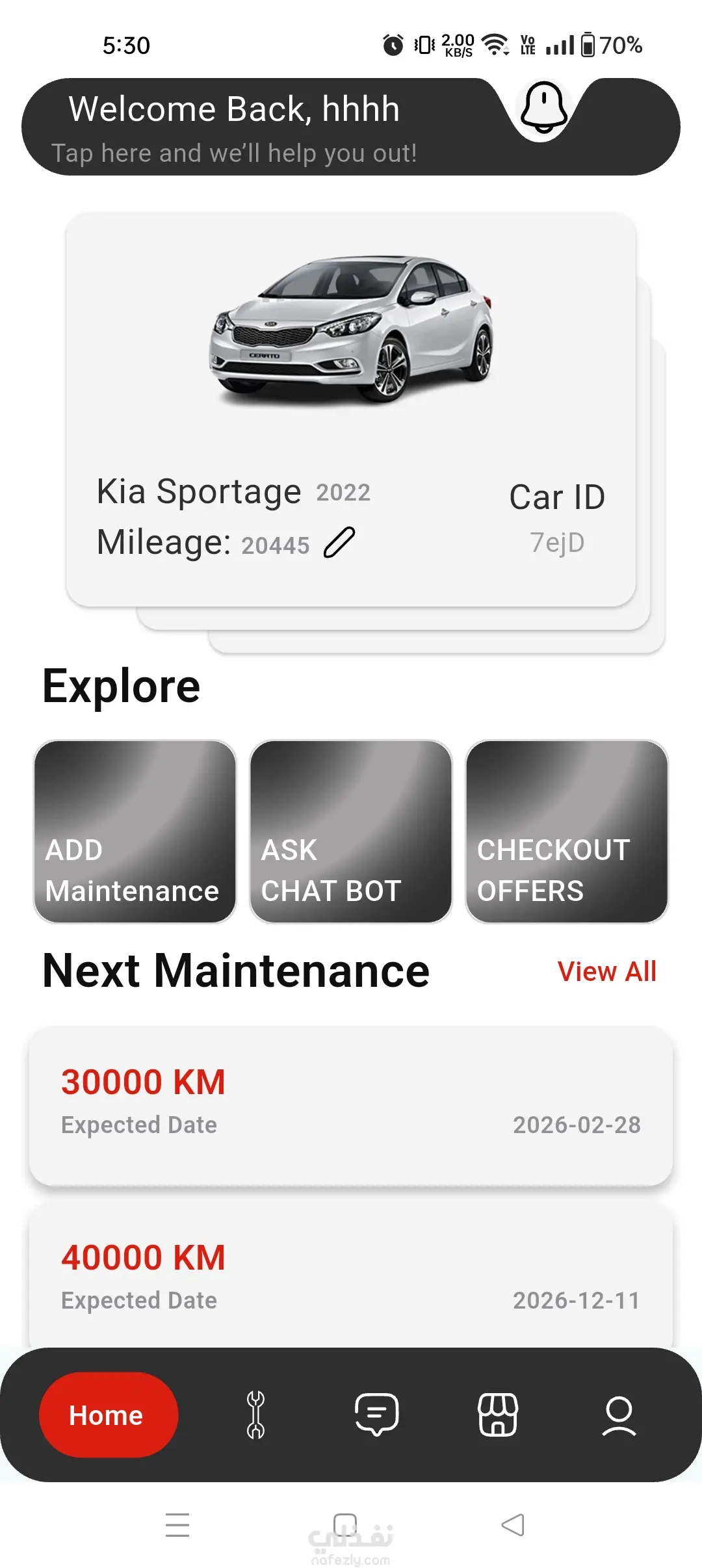The image size is (702, 1568).
Task: Open the notifications bell
Action: pos(543,107)
